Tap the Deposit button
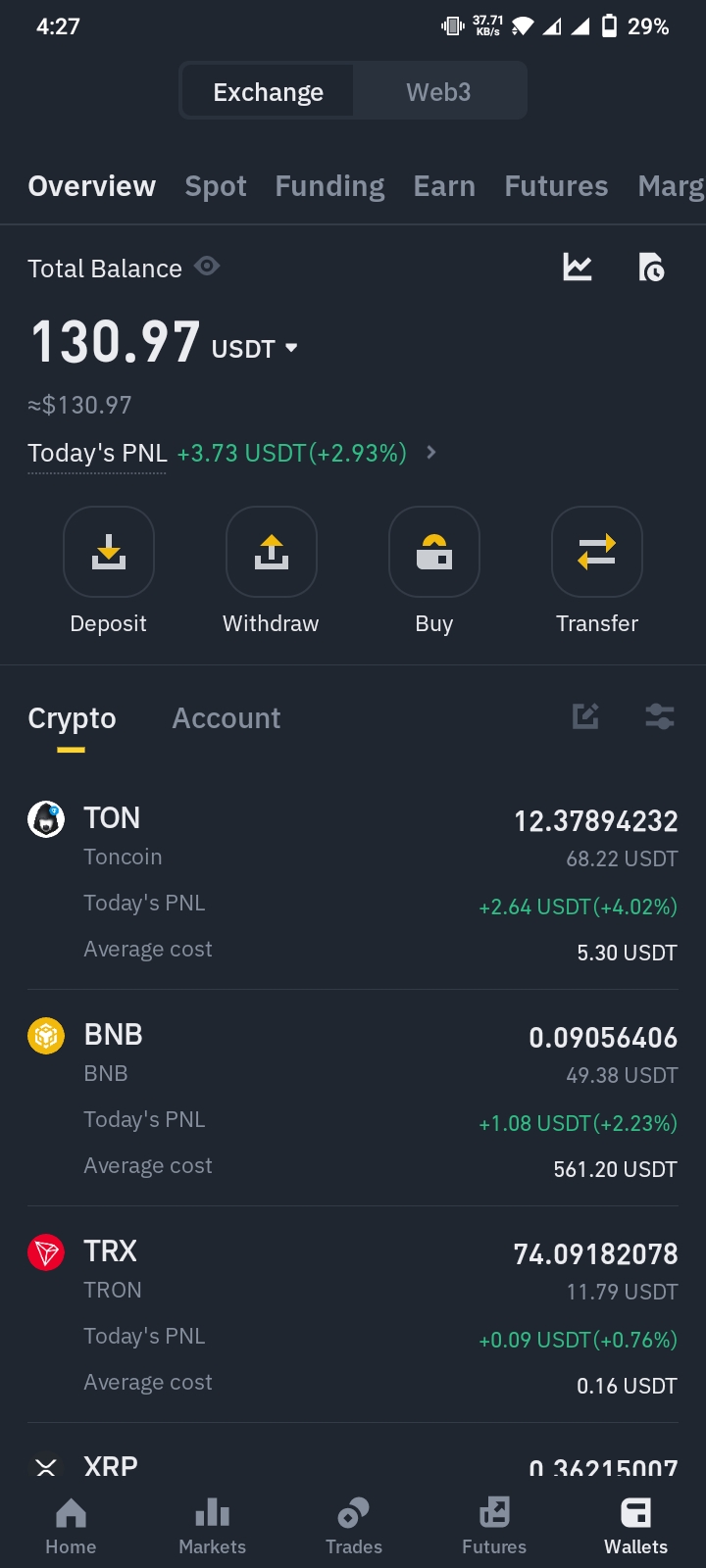This screenshot has width=706, height=1568. click(x=108, y=552)
